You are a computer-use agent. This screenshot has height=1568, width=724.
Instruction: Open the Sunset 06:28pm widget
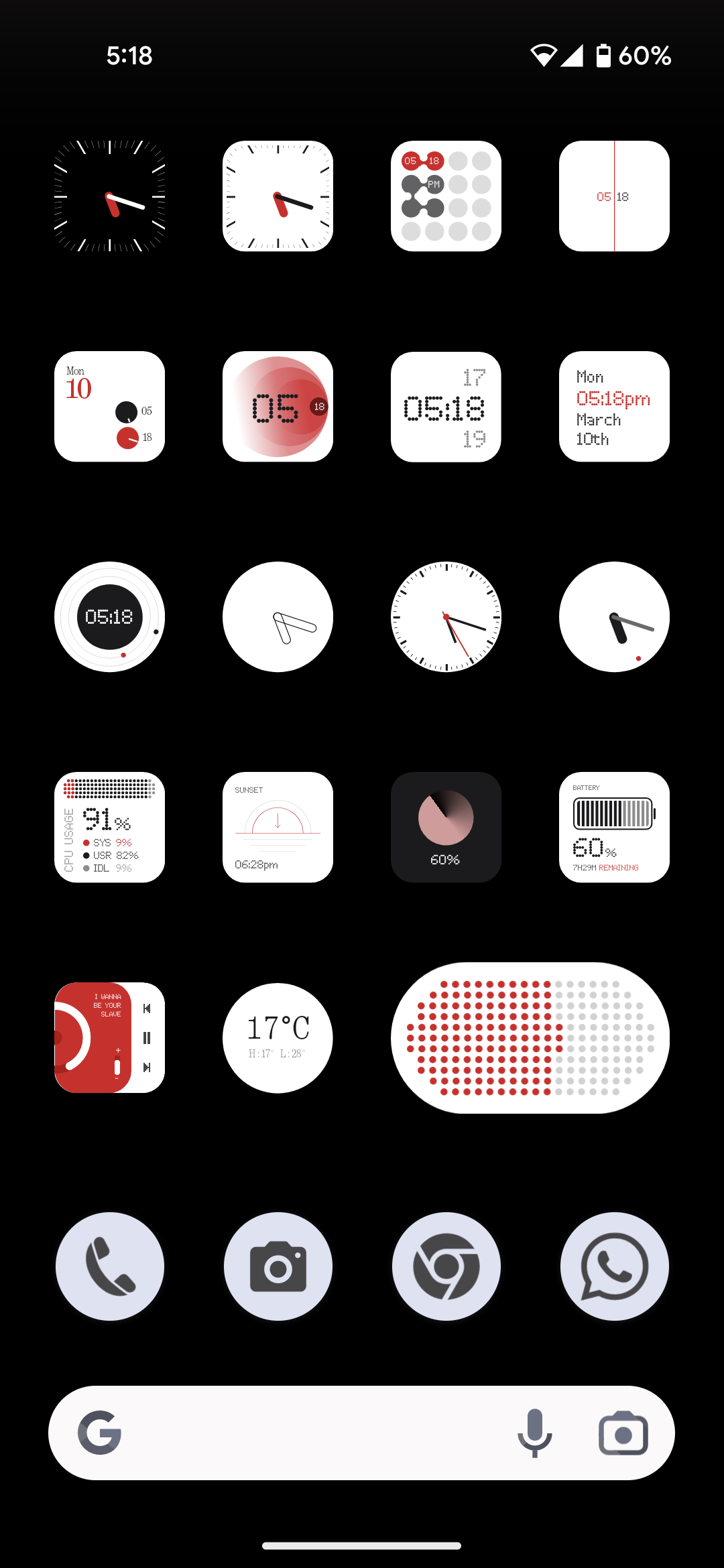coord(278,827)
